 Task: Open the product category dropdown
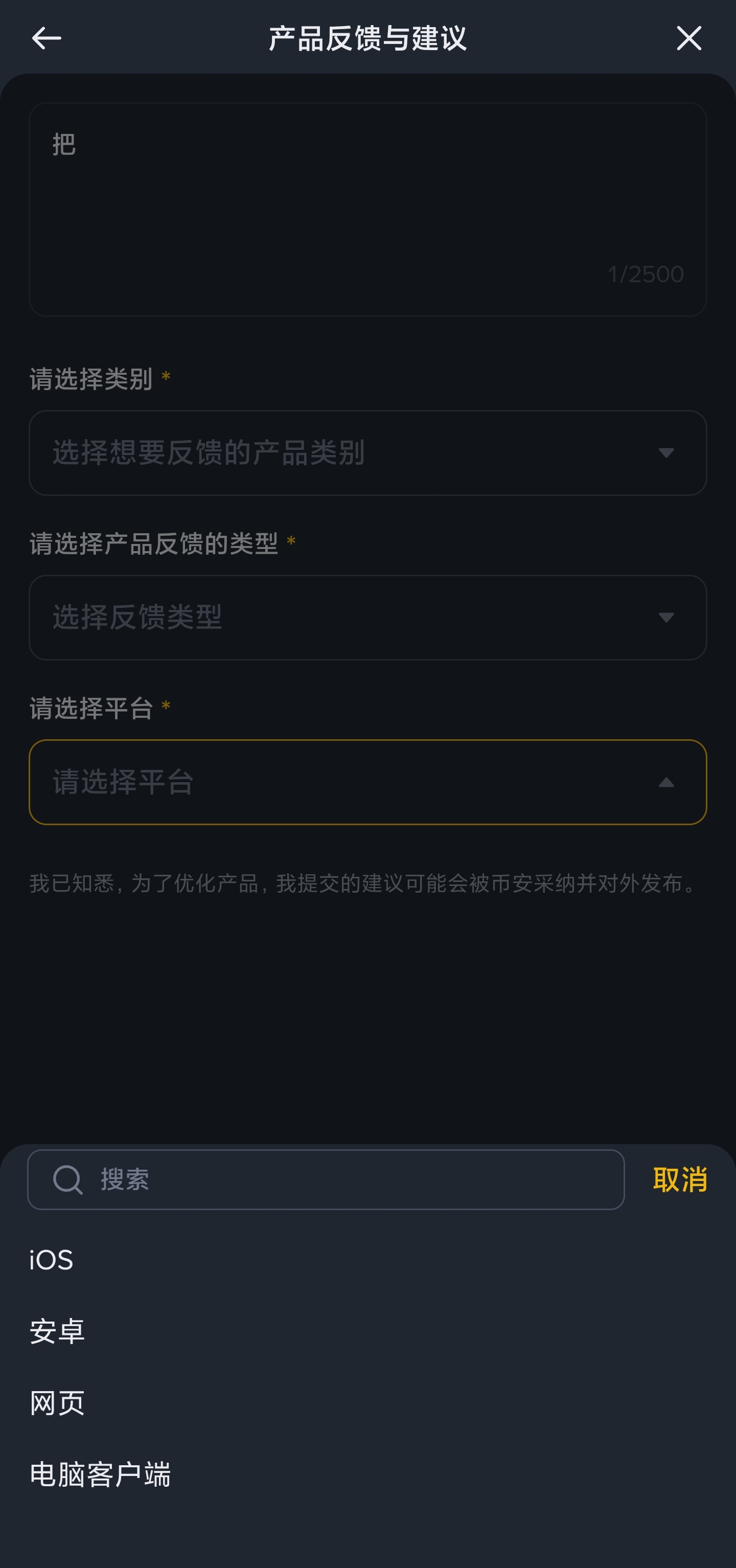tap(367, 453)
